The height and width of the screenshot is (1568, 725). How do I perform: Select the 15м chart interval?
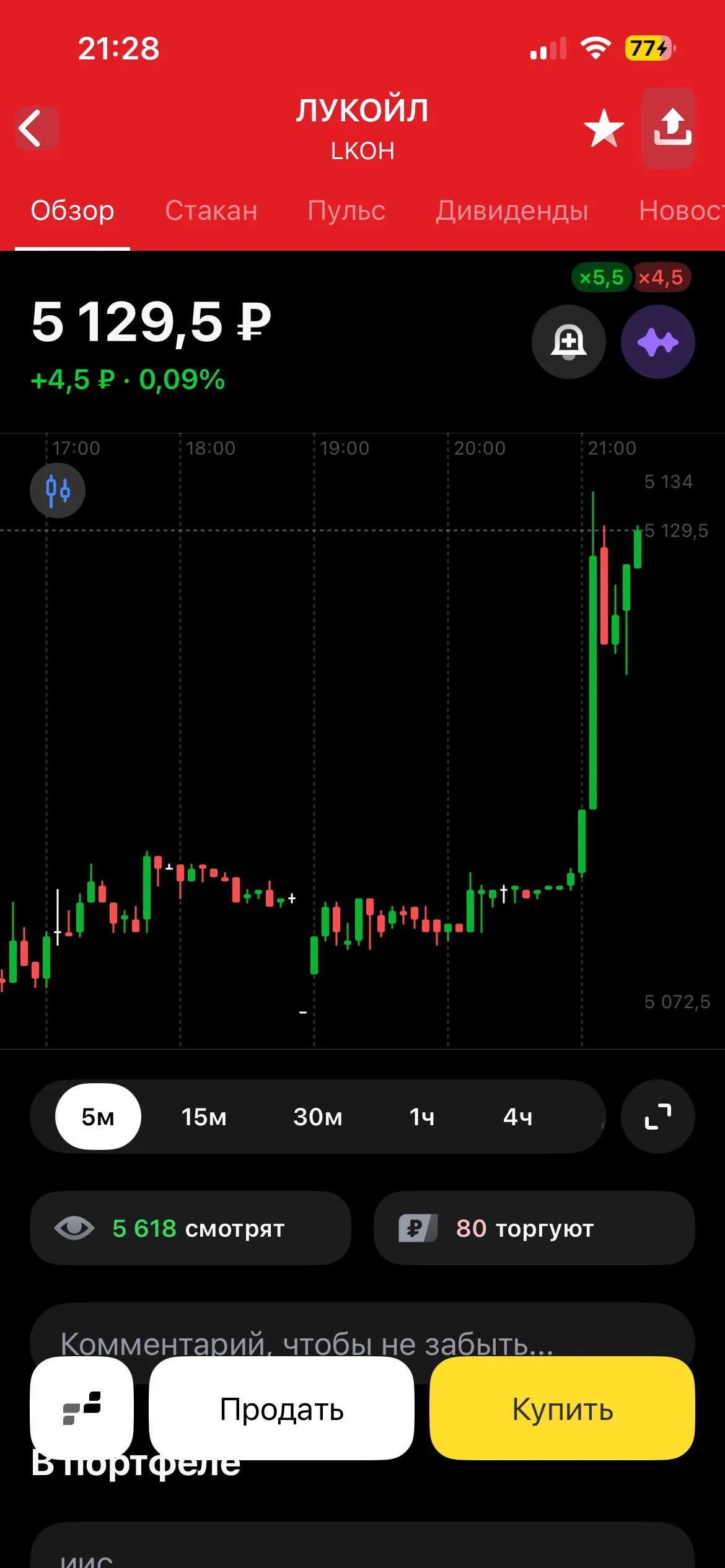click(x=204, y=1117)
